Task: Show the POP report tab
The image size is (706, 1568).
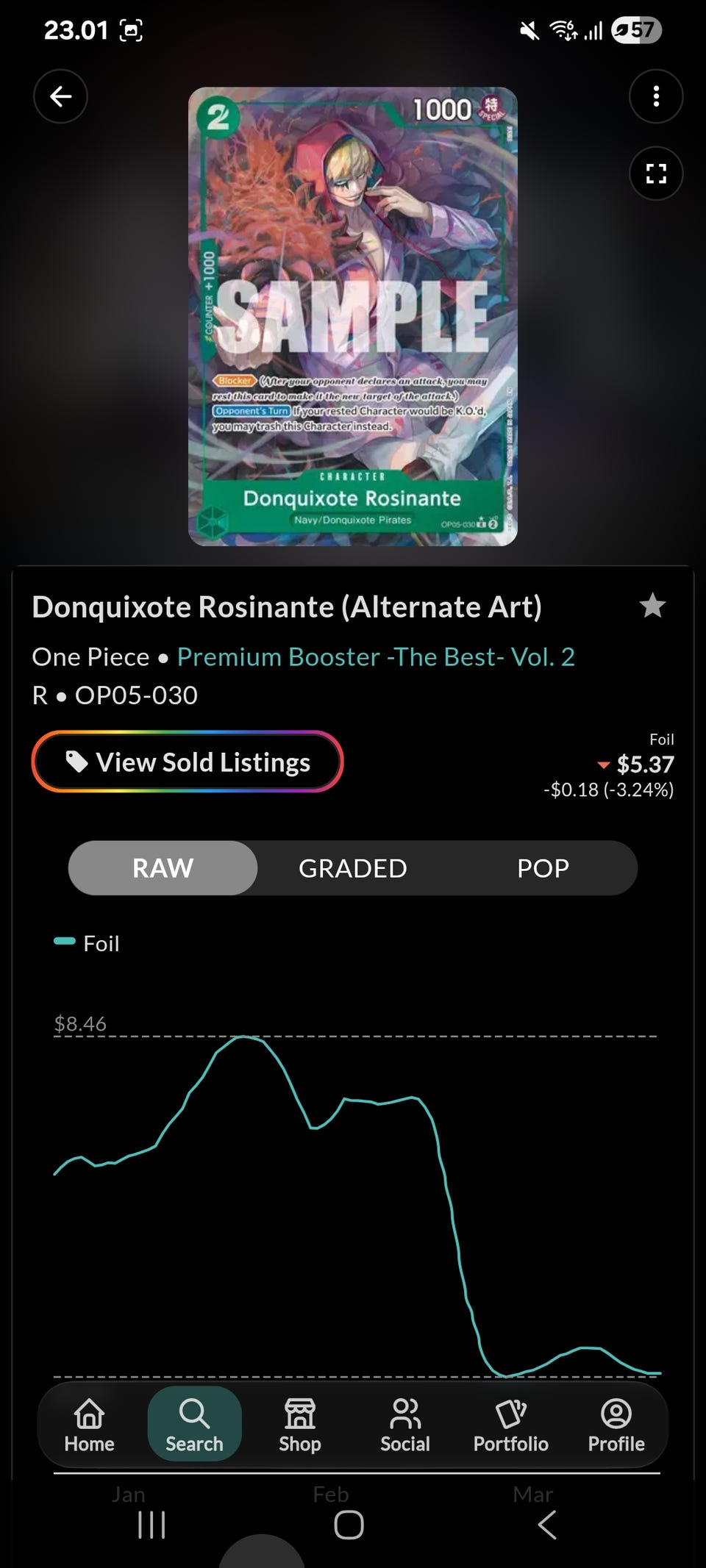Action: tap(543, 868)
